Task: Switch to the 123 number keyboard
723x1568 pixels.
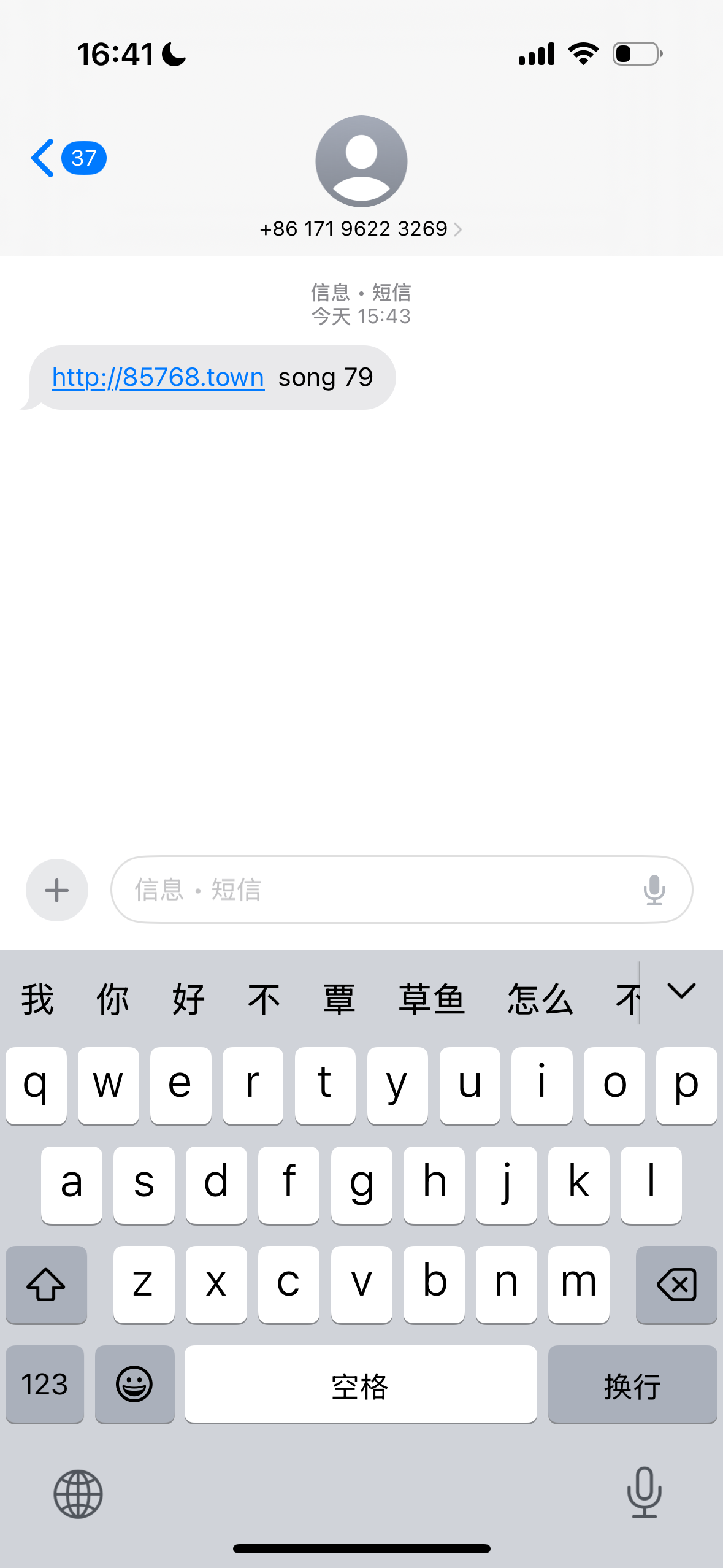Action: 45,1385
